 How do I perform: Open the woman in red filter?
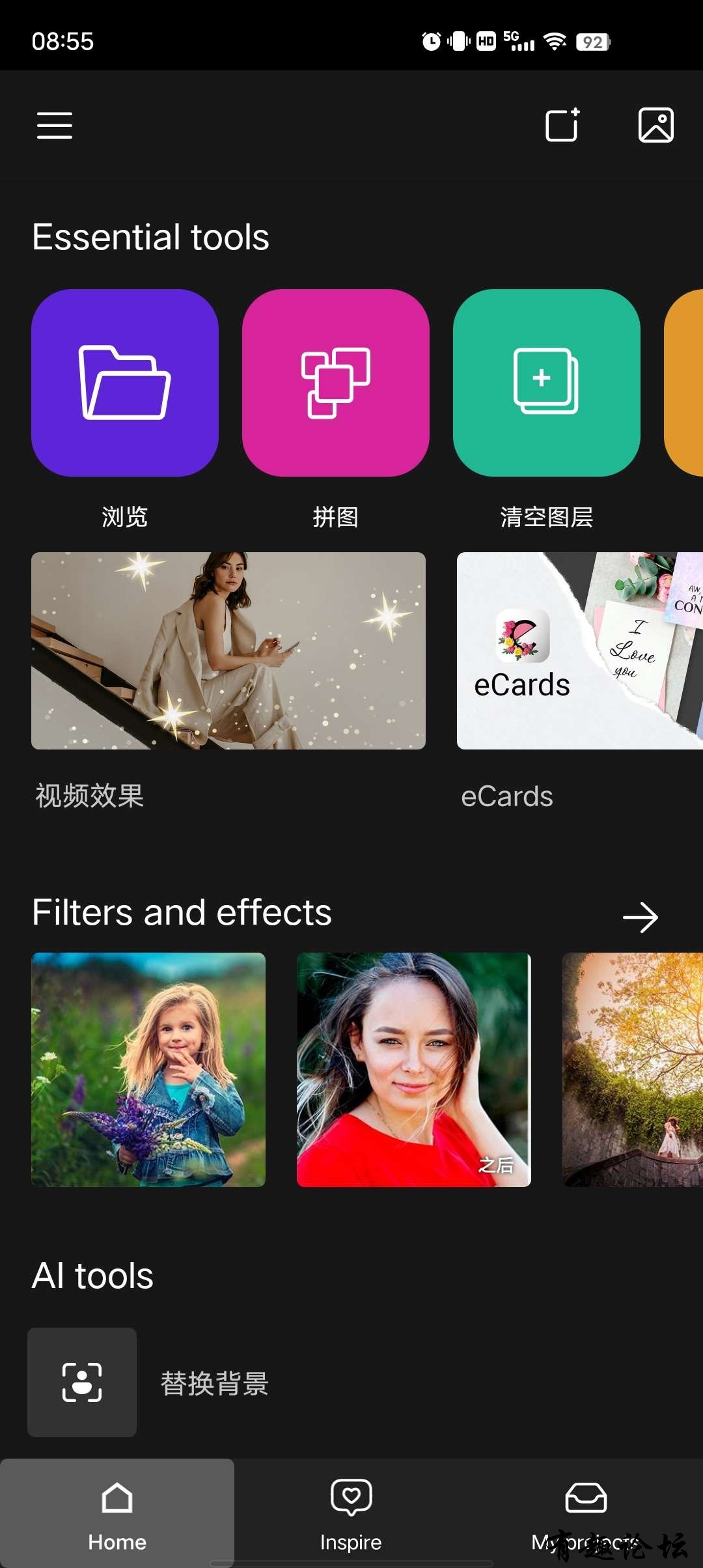[413, 1069]
